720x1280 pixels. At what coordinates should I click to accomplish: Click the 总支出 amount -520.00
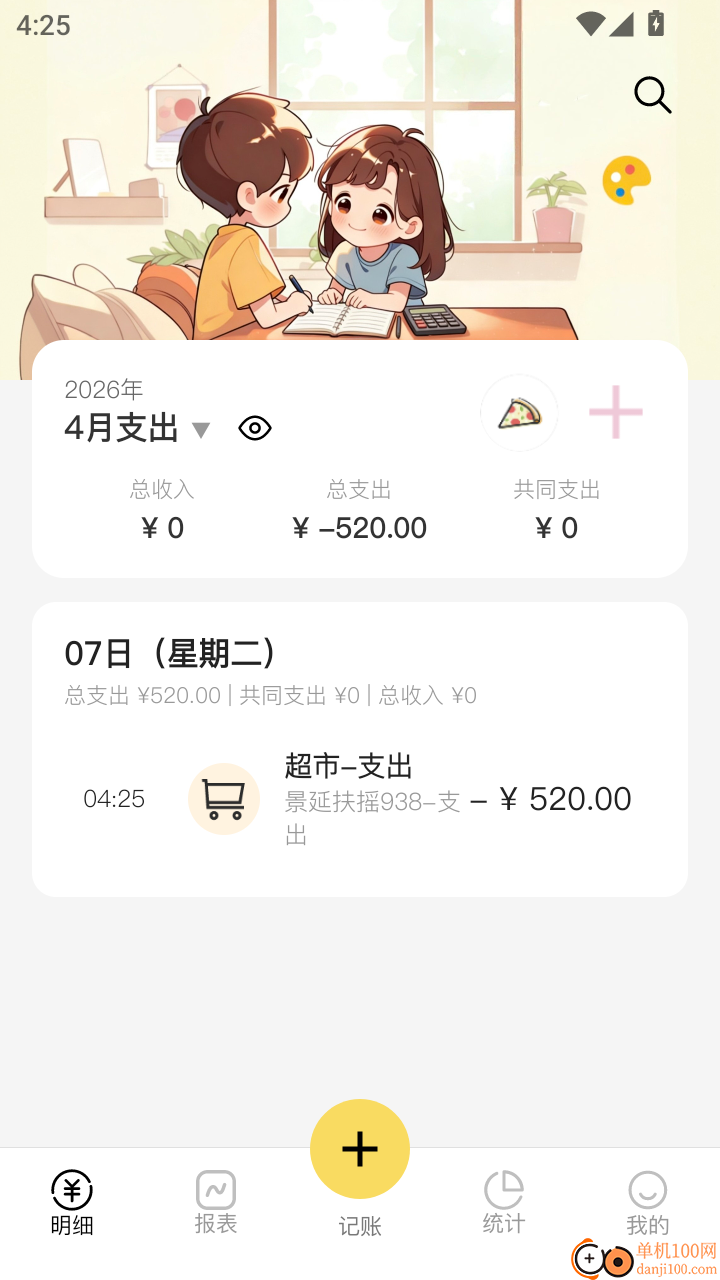point(360,527)
